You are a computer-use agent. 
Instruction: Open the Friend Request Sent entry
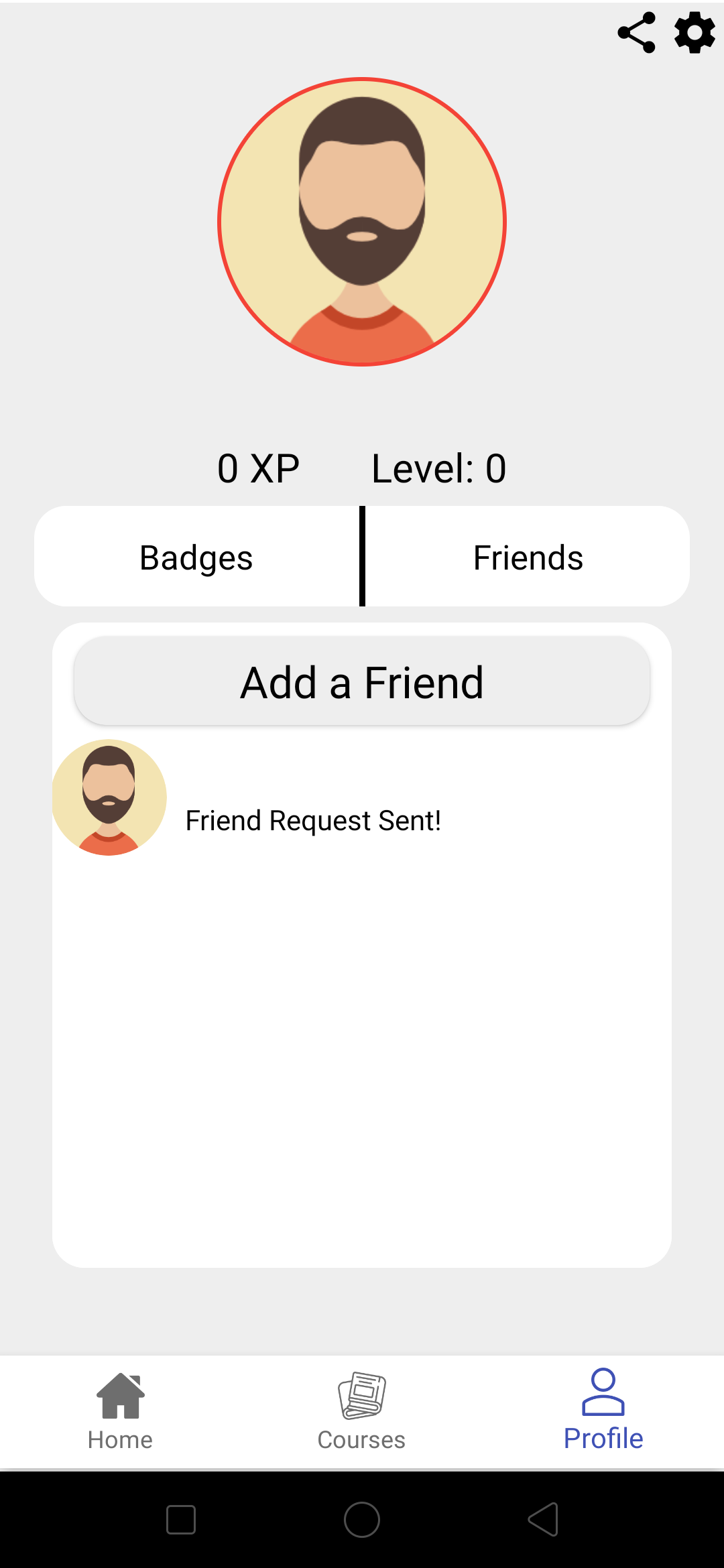[312, 820]
